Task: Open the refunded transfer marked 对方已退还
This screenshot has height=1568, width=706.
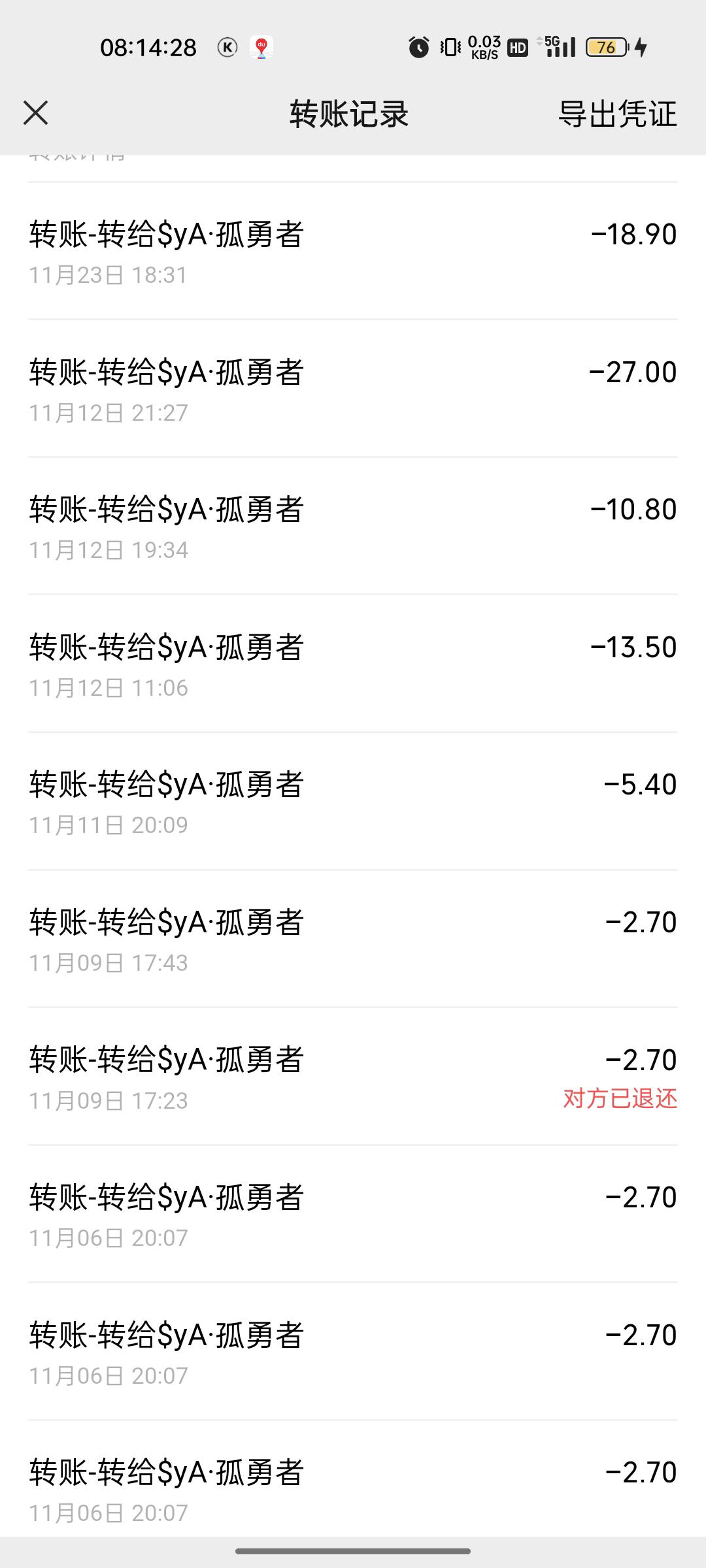Action: click(353, 1077)
